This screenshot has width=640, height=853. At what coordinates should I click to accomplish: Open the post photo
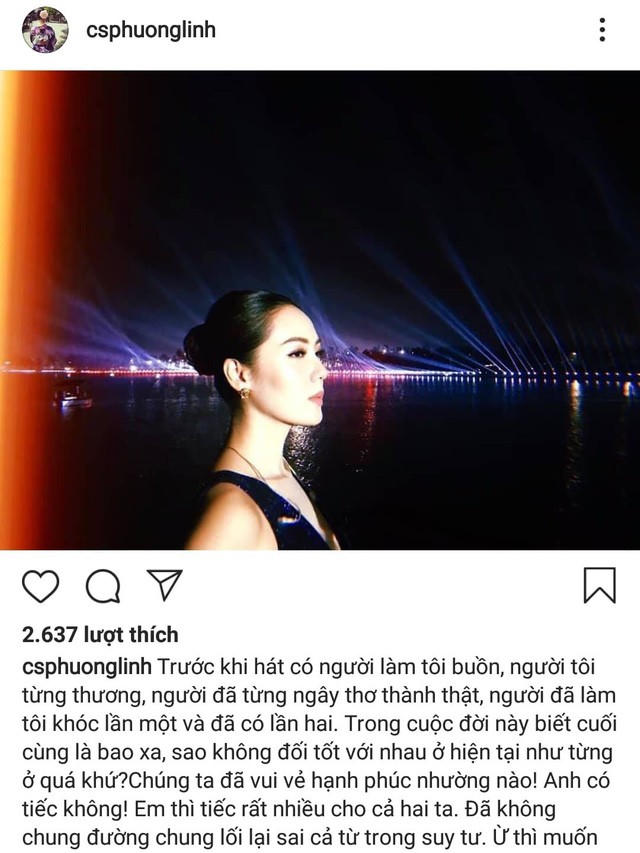[x=320, y=310]
